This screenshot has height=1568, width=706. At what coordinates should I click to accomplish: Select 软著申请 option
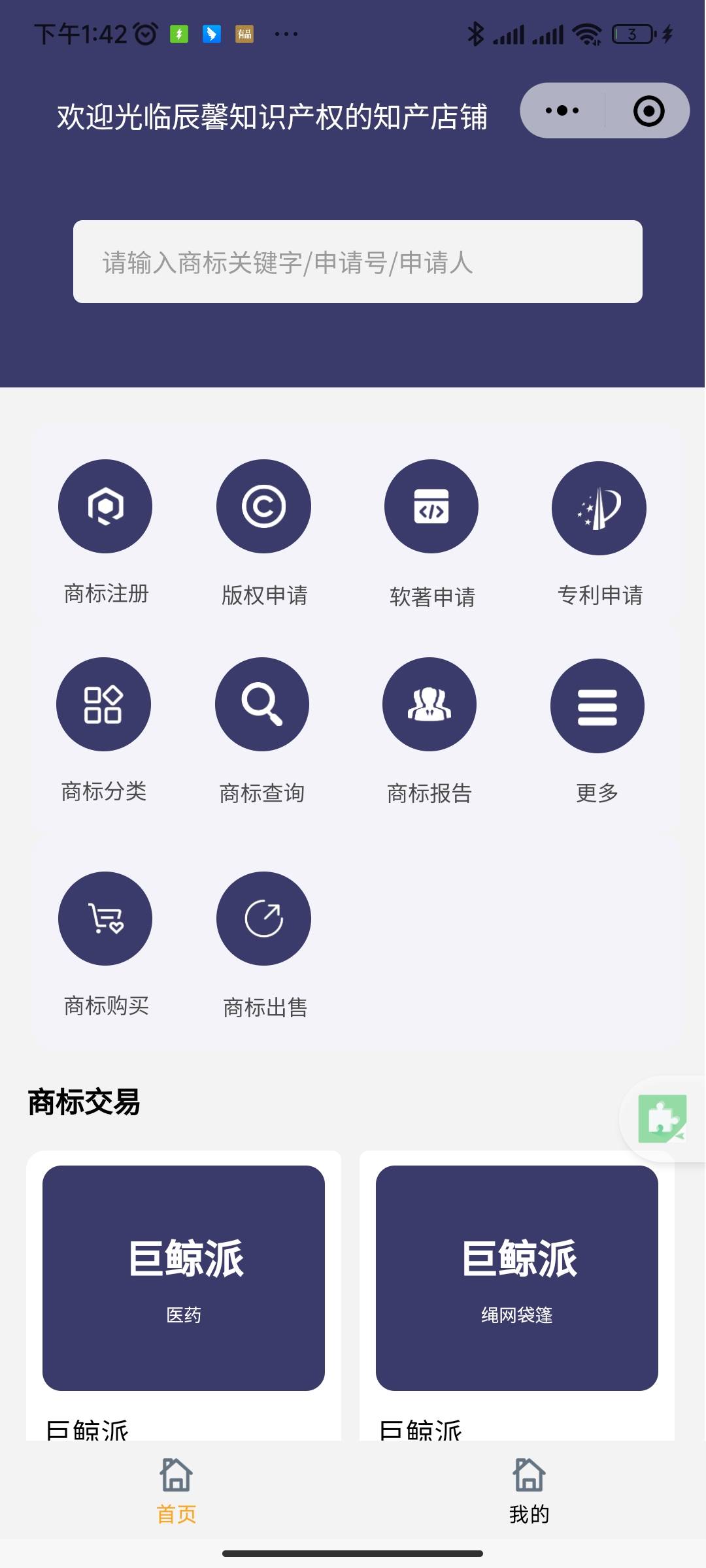click(431, 507)
